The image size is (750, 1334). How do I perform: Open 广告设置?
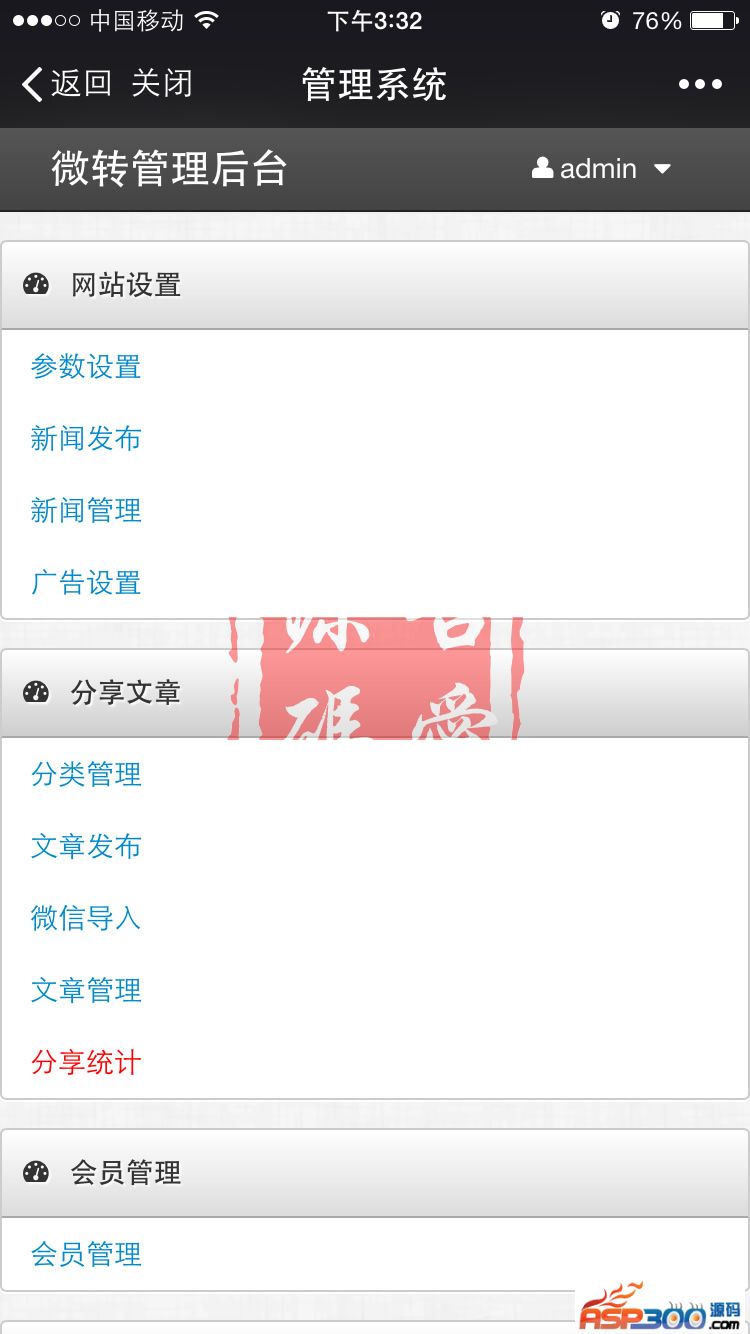(86, 583)
